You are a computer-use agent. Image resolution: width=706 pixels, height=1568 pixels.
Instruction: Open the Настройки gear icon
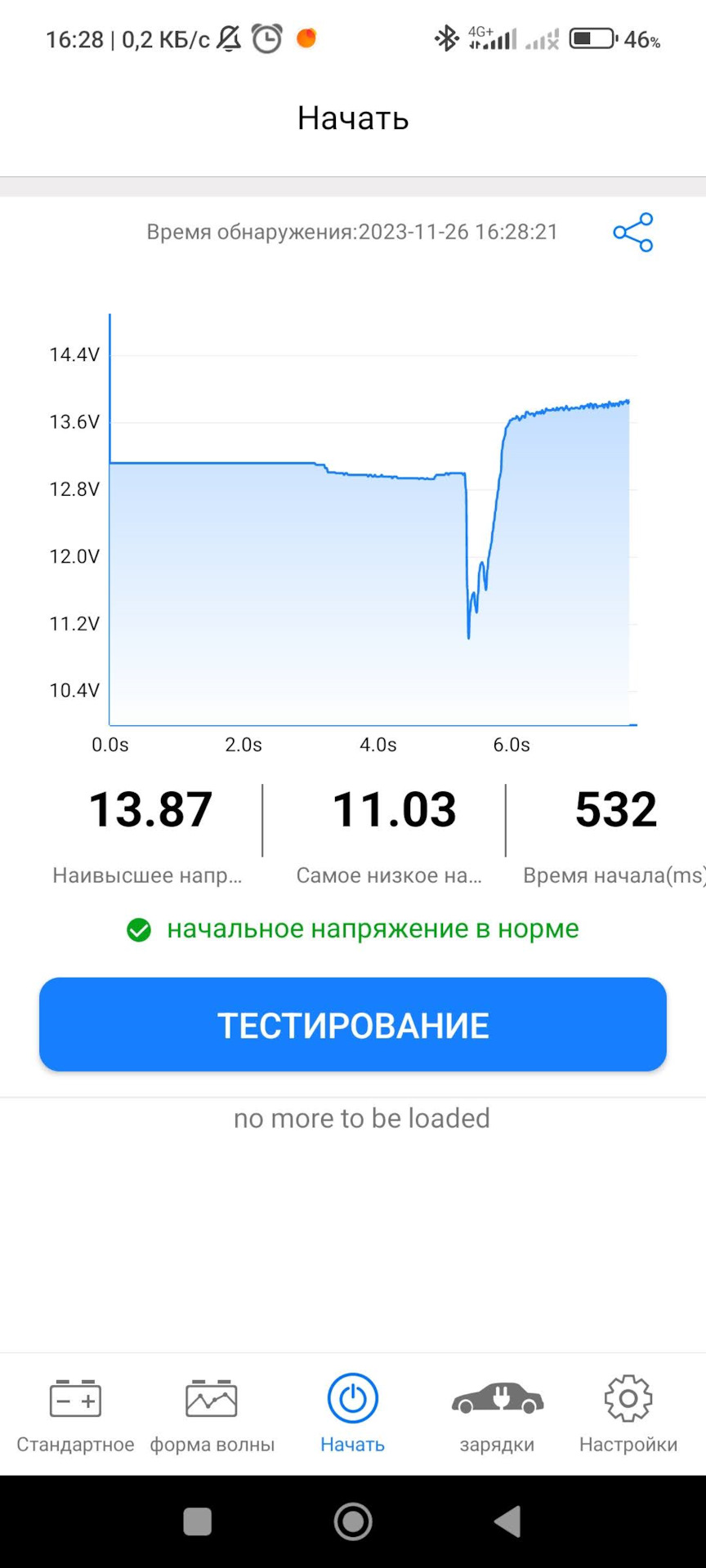point(627,1399)
